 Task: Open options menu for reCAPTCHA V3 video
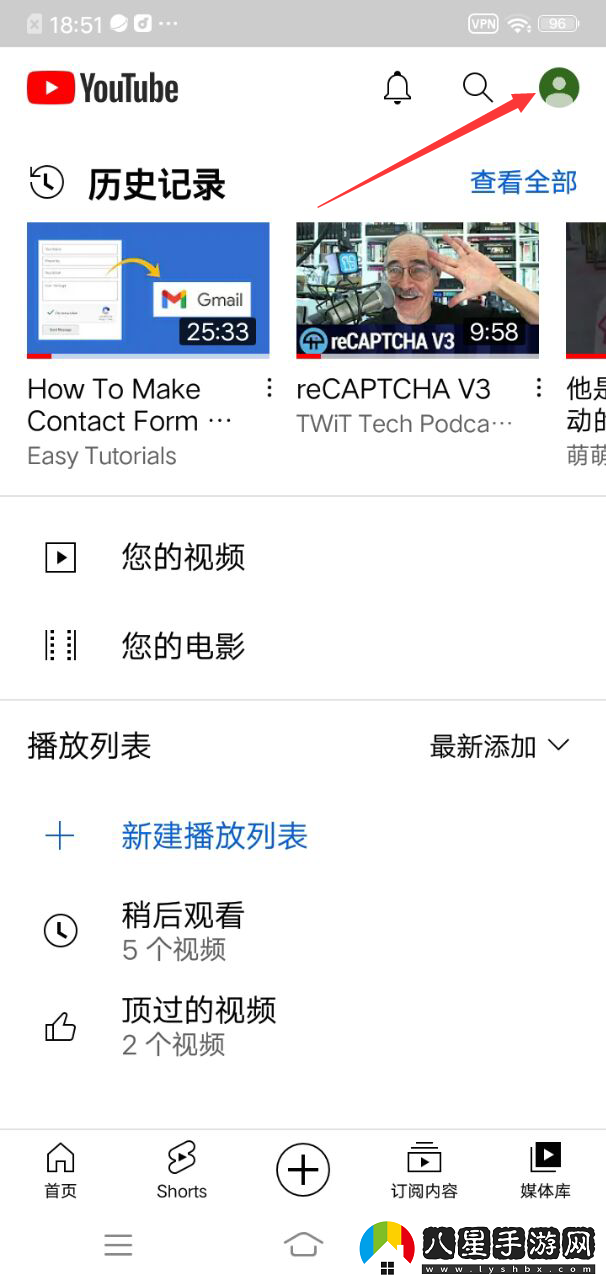coord(539,388)
